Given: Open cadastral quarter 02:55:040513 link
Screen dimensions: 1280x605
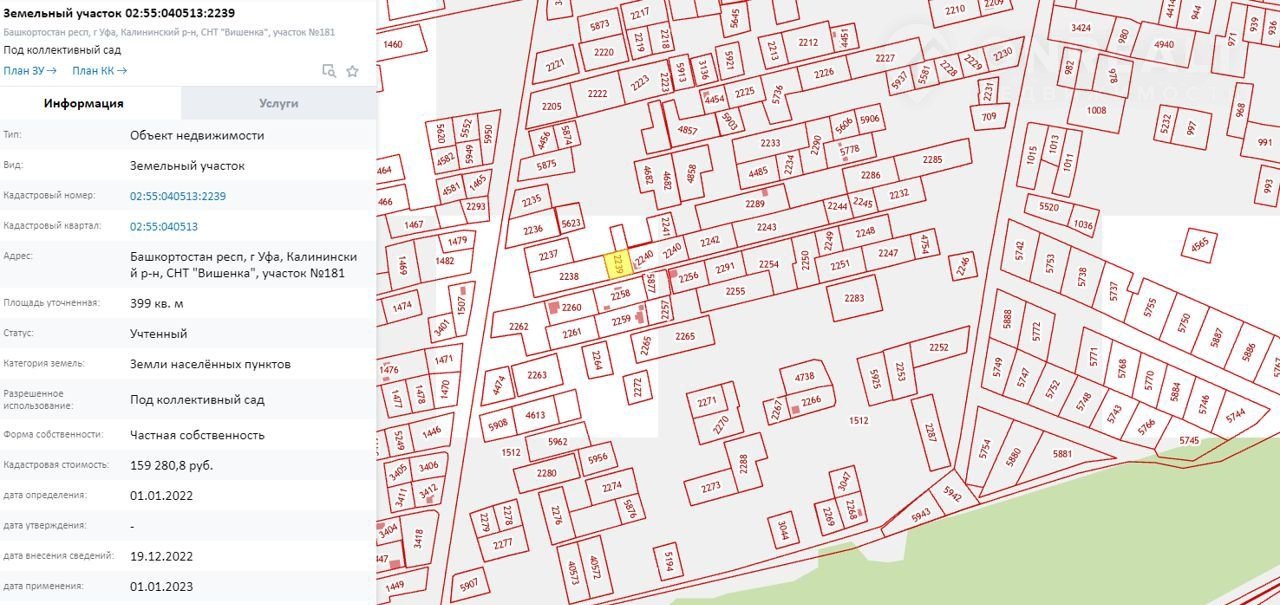Looking at the screenshot, I should click(x=164, y=226).
